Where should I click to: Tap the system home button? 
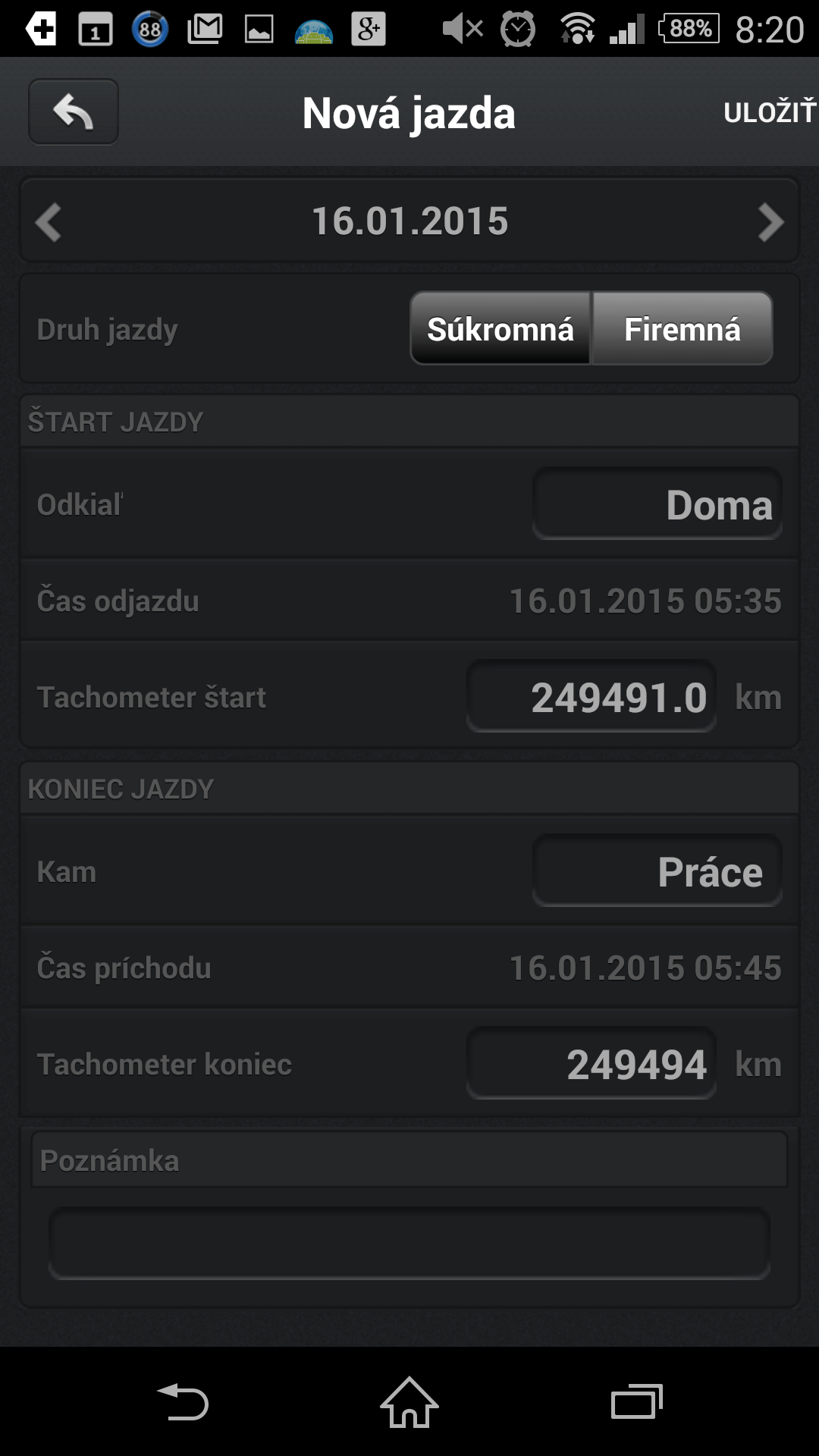tap(409, 1401)
